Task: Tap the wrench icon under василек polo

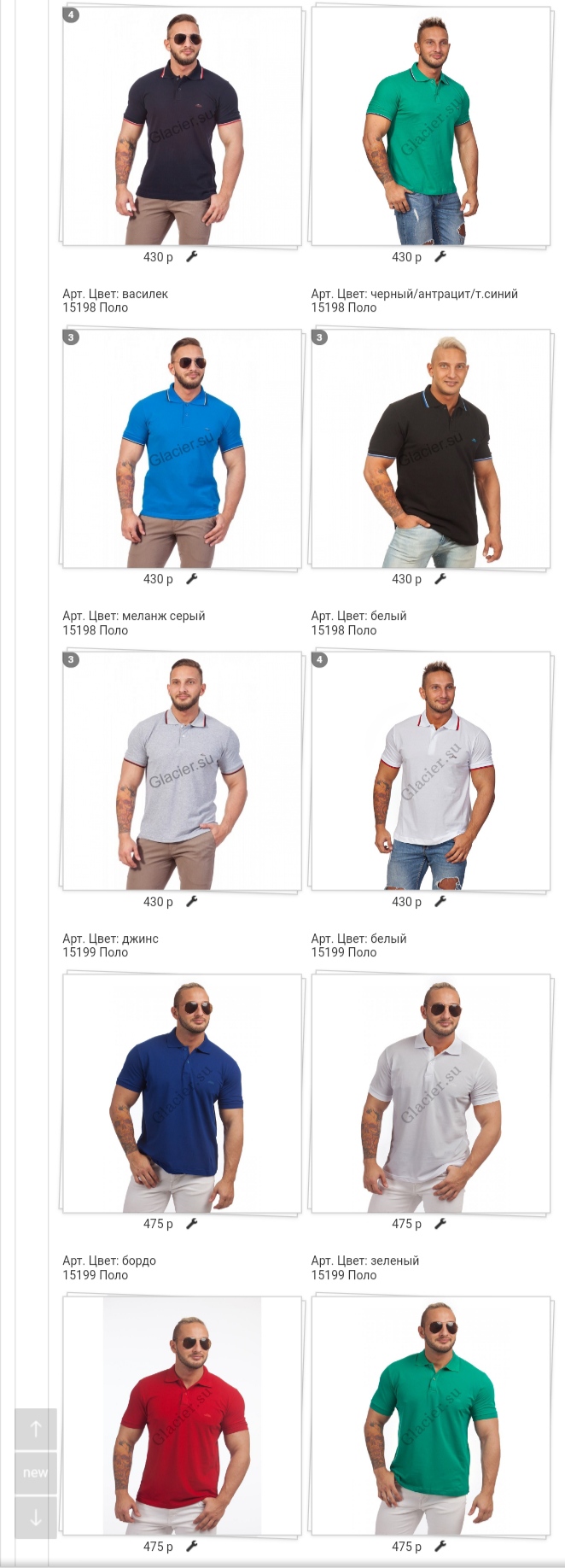Action: (x=192, y=579)
